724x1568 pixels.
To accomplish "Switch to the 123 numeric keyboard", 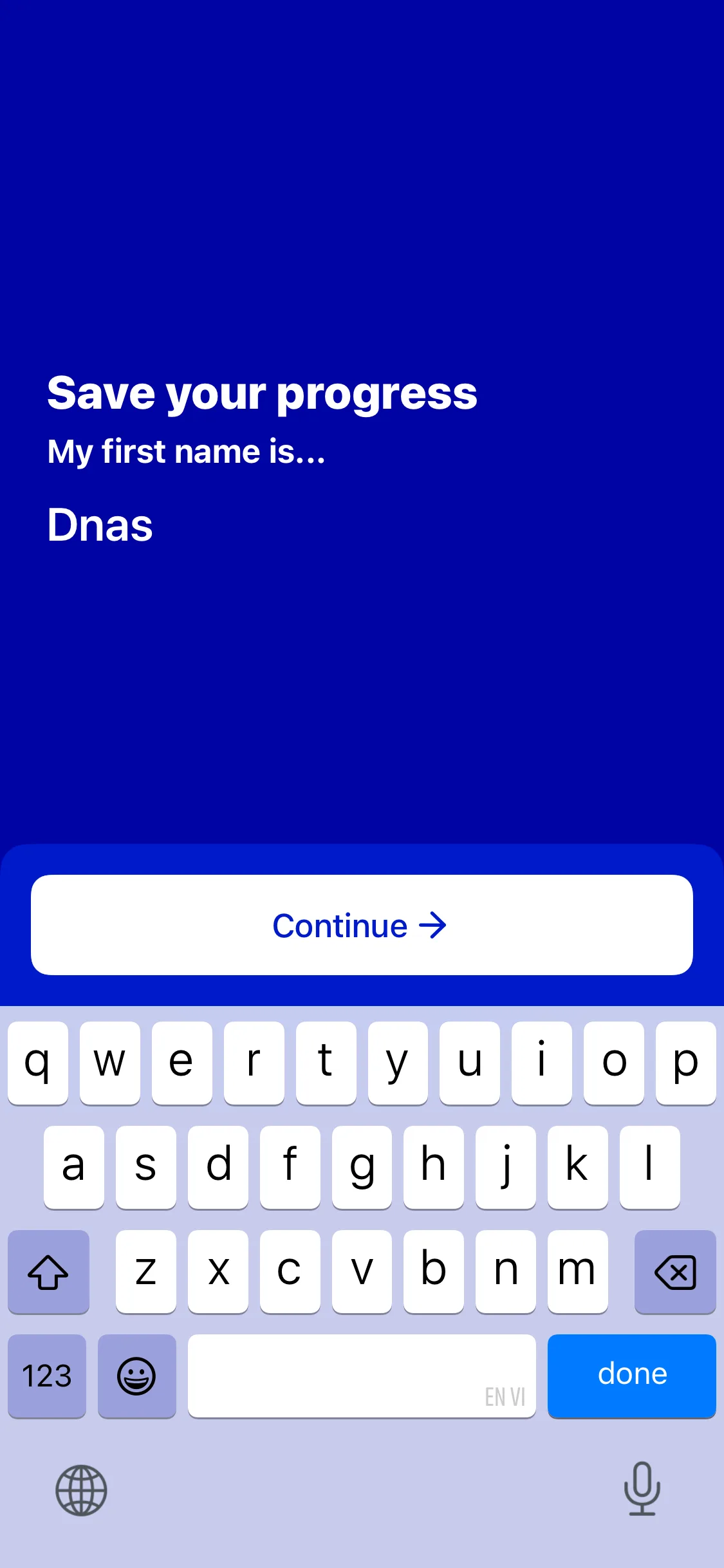I will (x=47, y=1376).
